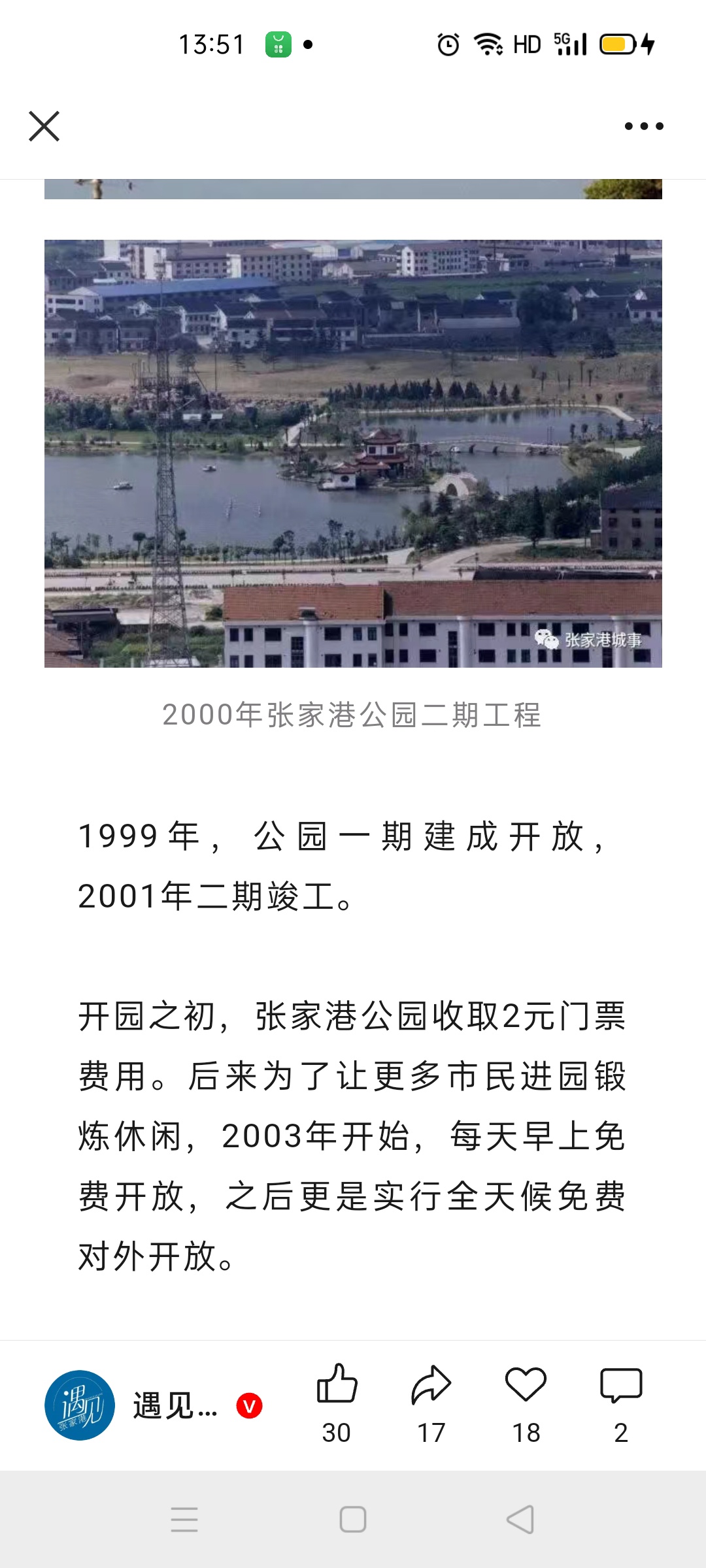Open the 遇见 account profile
This screenshot has height=1568, width=706.
pos(154,1405)
